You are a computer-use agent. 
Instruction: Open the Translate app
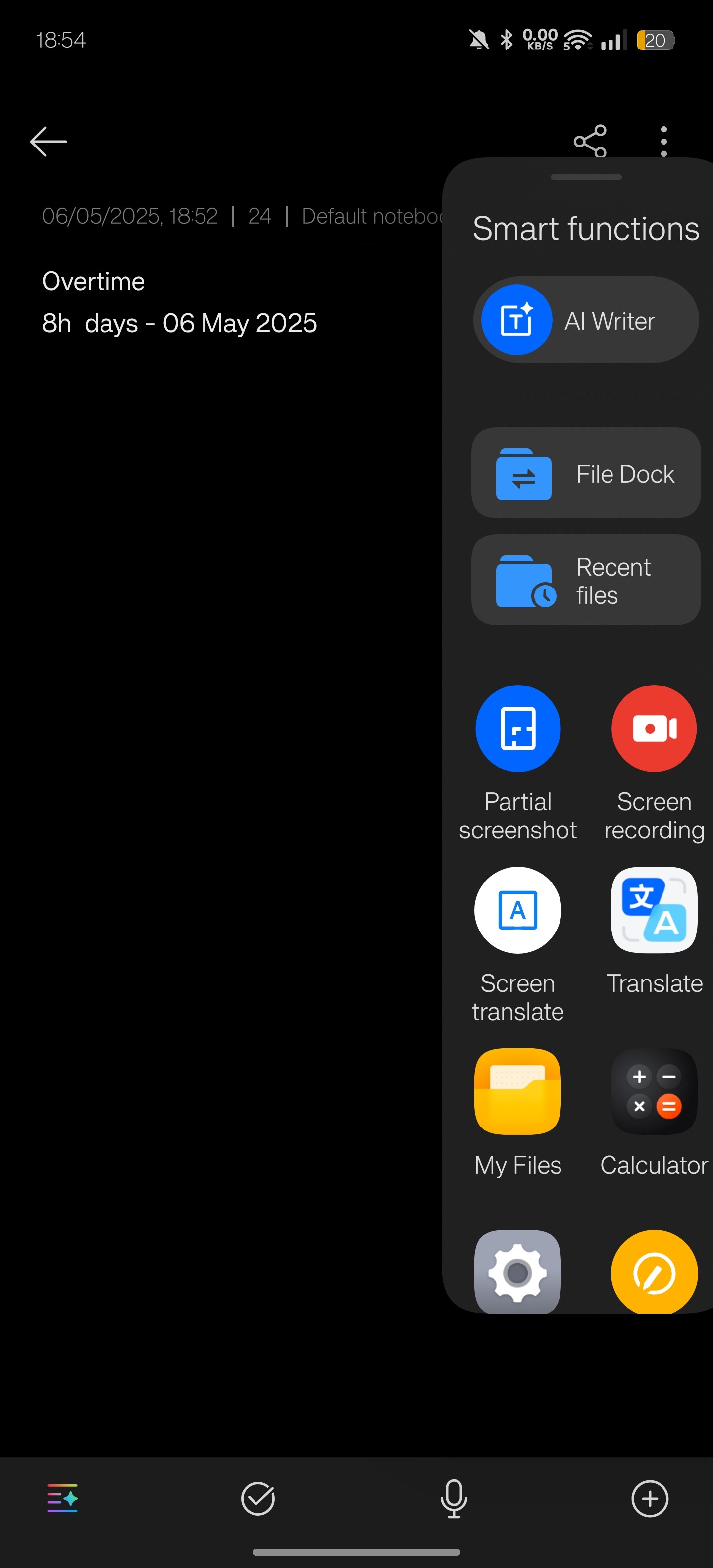tap(653, 909)
